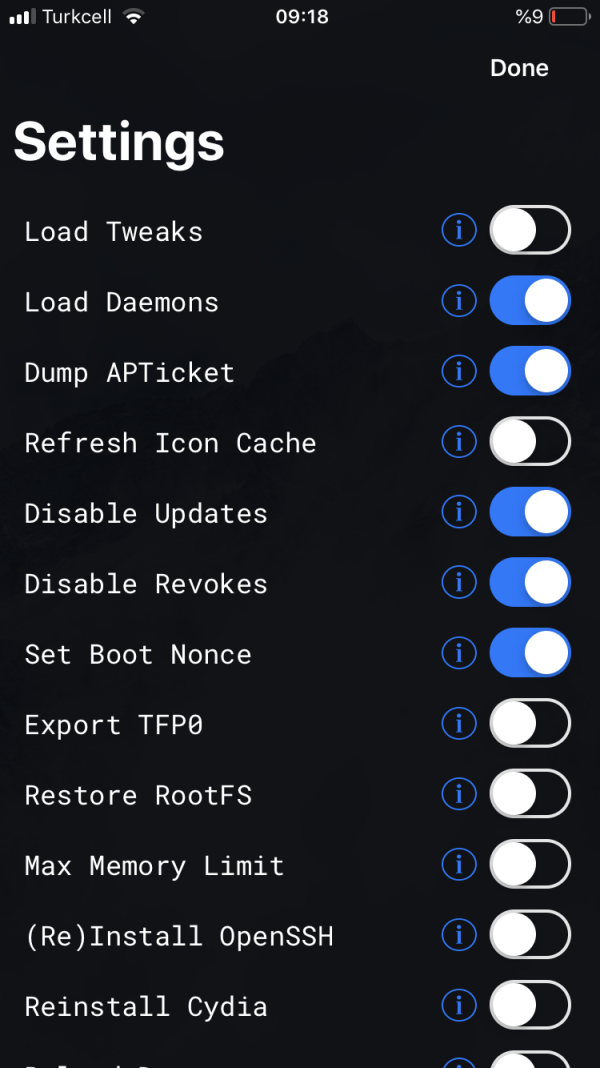Toggle Set Boot Nonce off
This screenshot has height=1068, width=600.
click(x=530, y=654)
